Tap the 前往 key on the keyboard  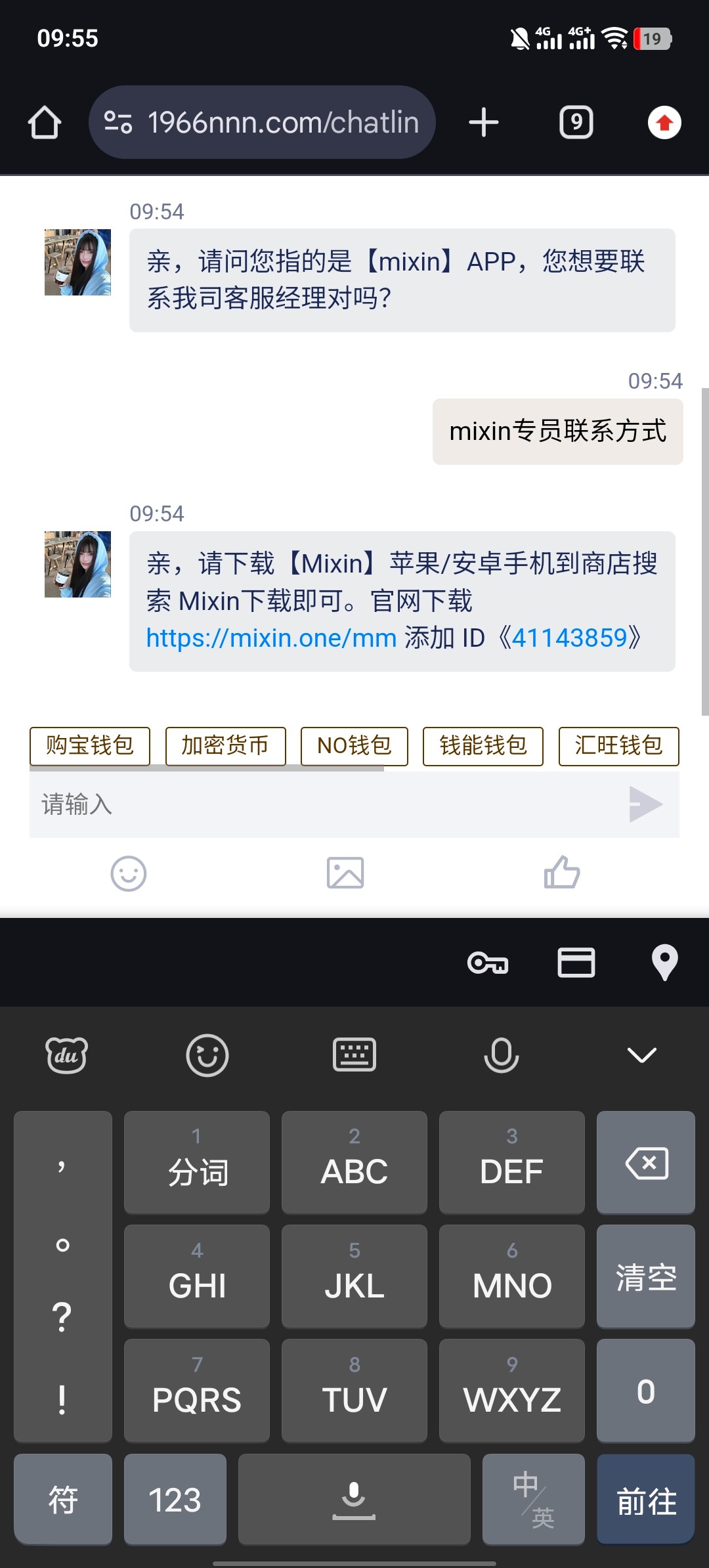[646, 1500]
